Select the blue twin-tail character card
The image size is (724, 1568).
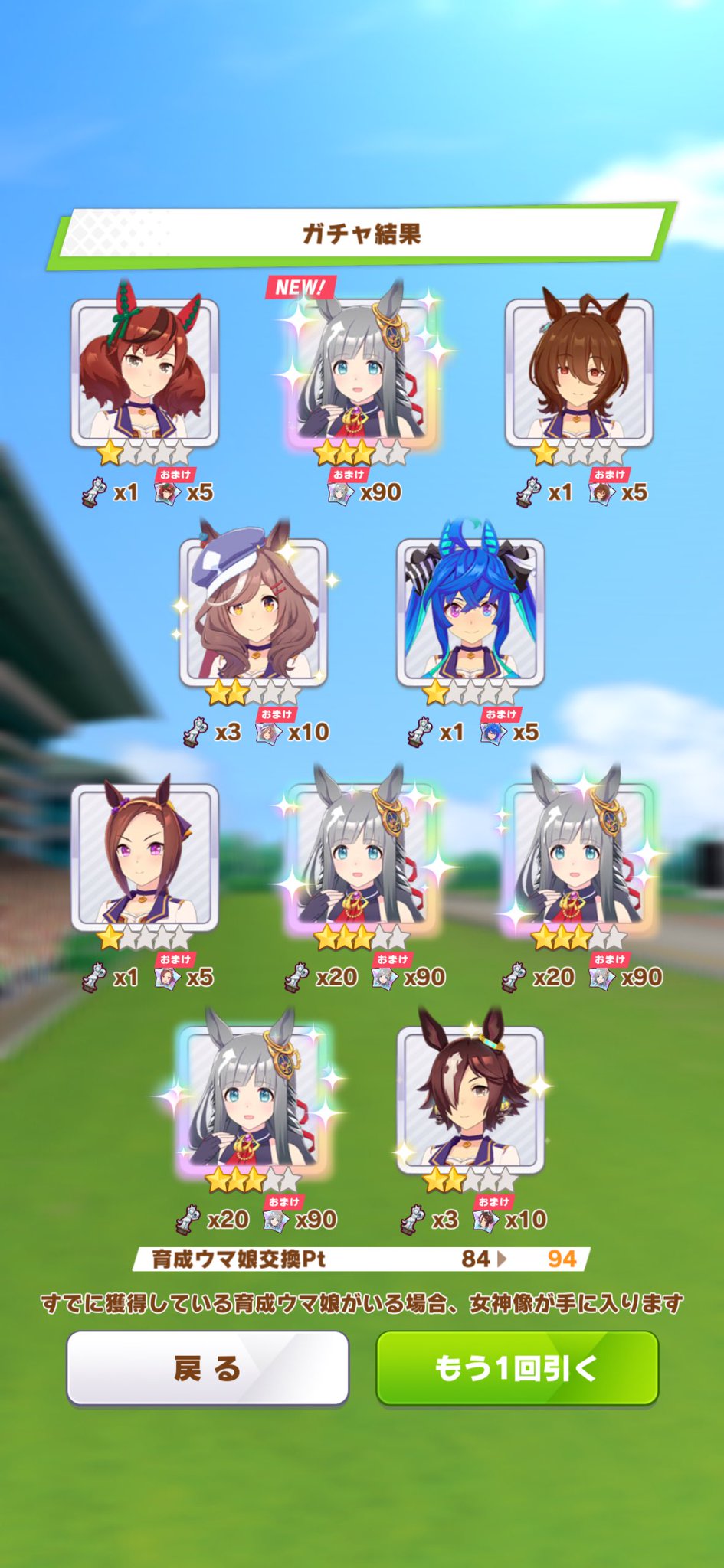click(470, 612)
